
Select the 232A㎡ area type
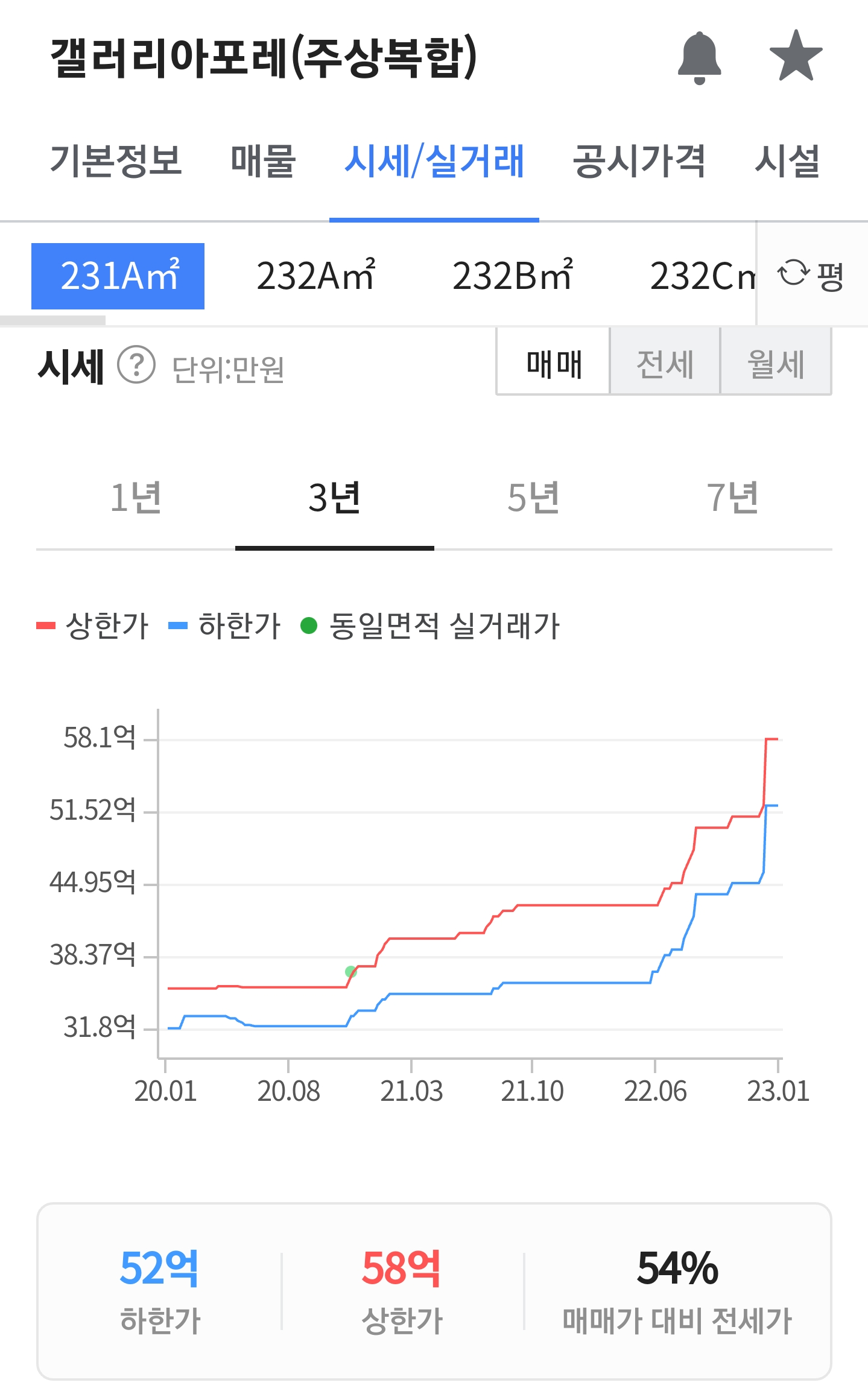click(x=316, y=276)
